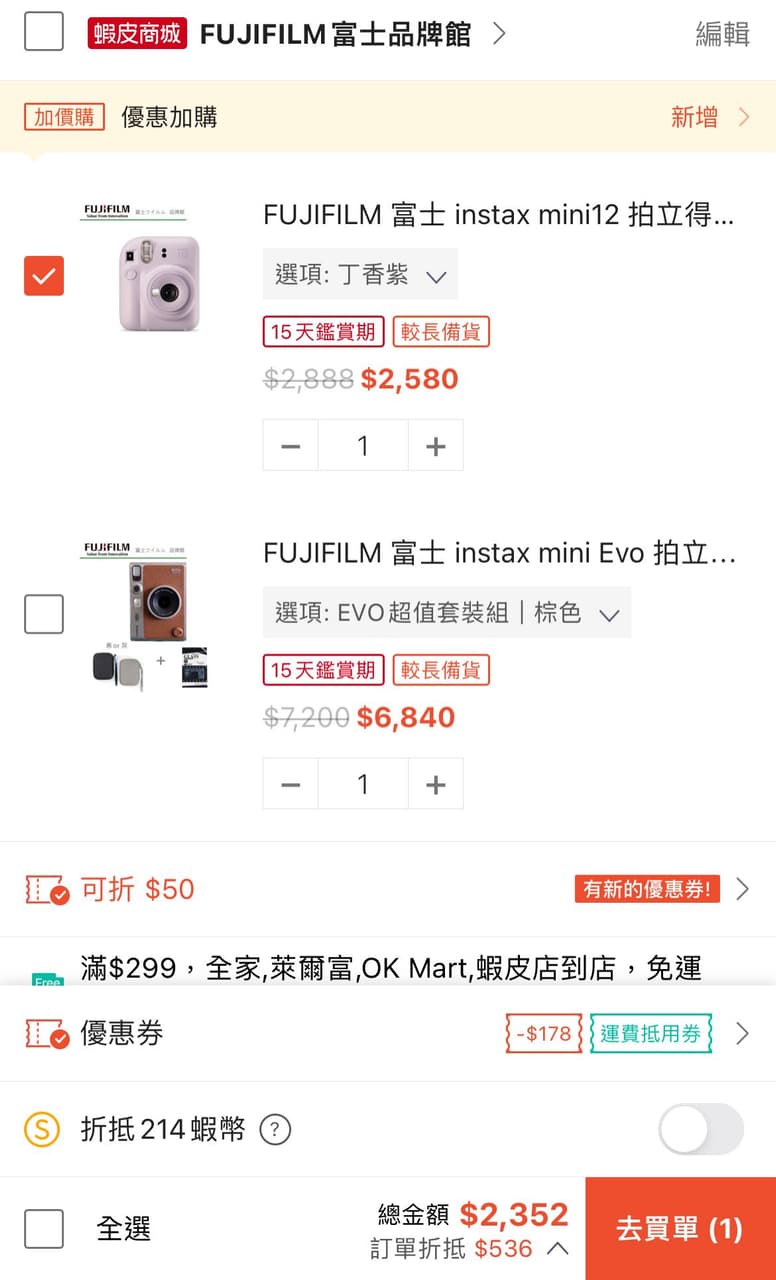Click the 15天鑑賞期 badge on the mini12
Viewport: 776px width, 1280px height.
(x=321, y=331)
